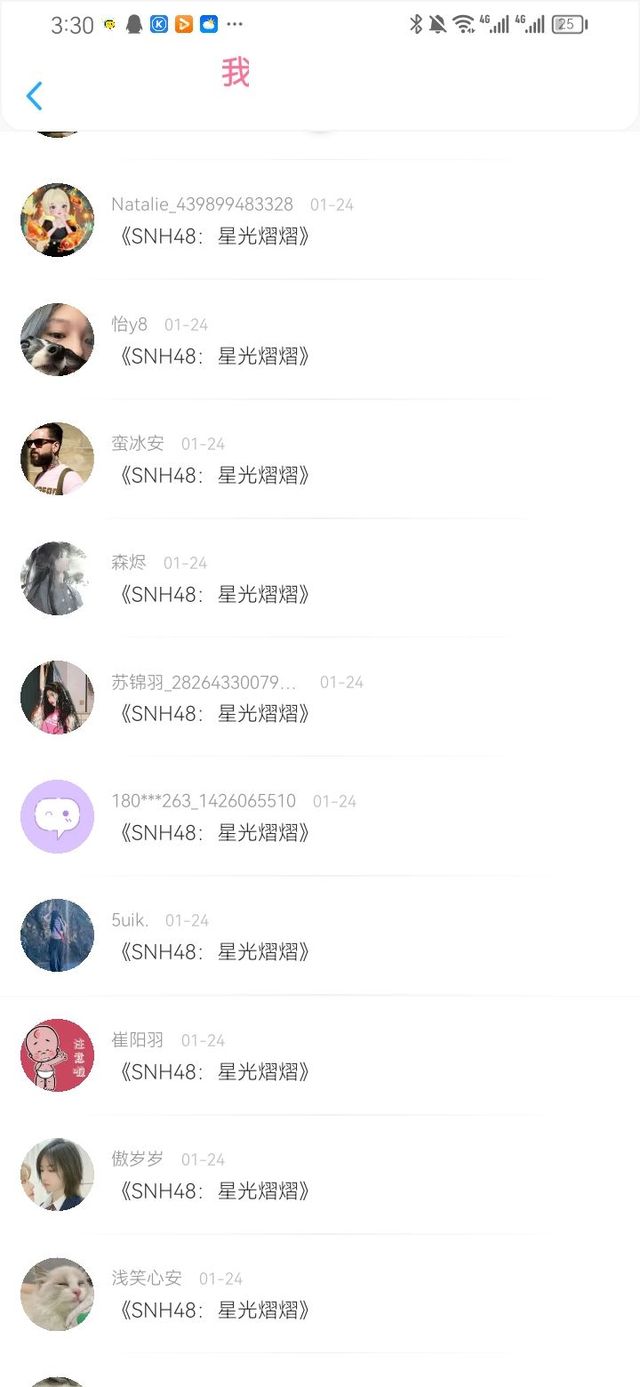Select the row from 傲岁岁

pos(320,1175)
